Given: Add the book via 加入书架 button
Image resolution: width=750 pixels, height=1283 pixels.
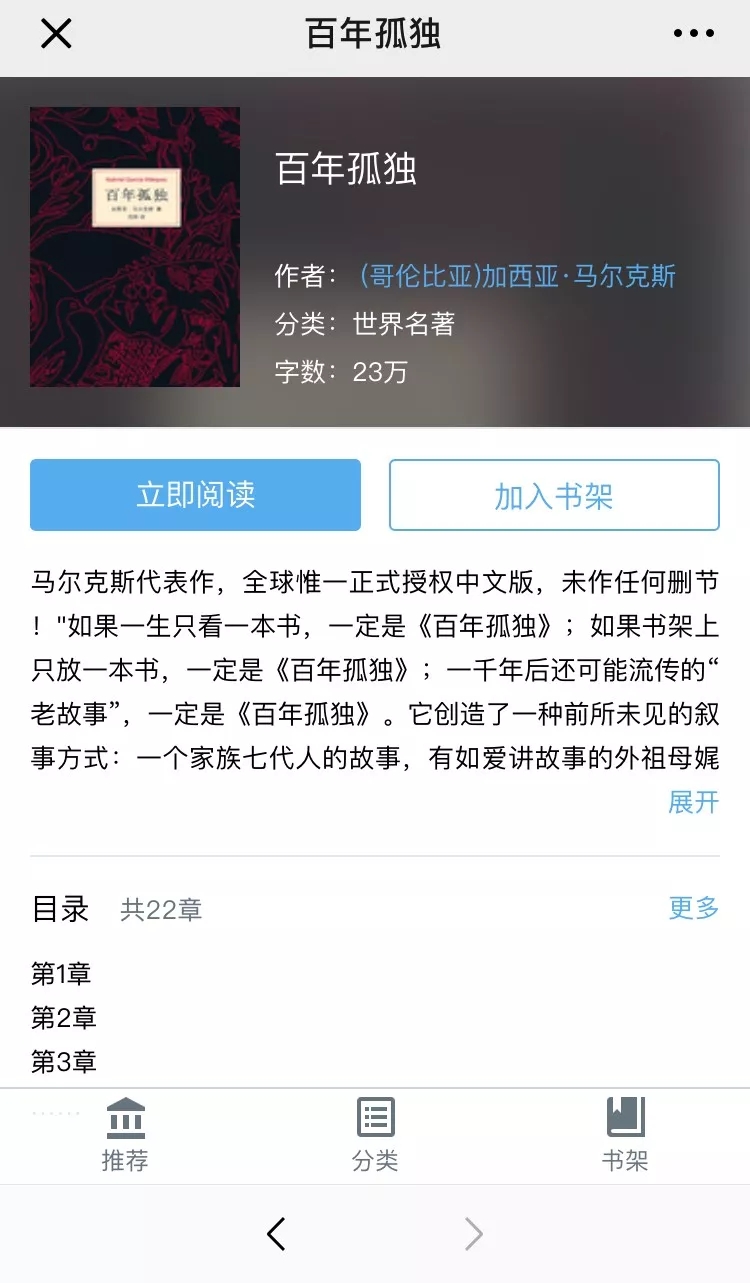Looking at the screenshot, I should click(x=554, y=495).
